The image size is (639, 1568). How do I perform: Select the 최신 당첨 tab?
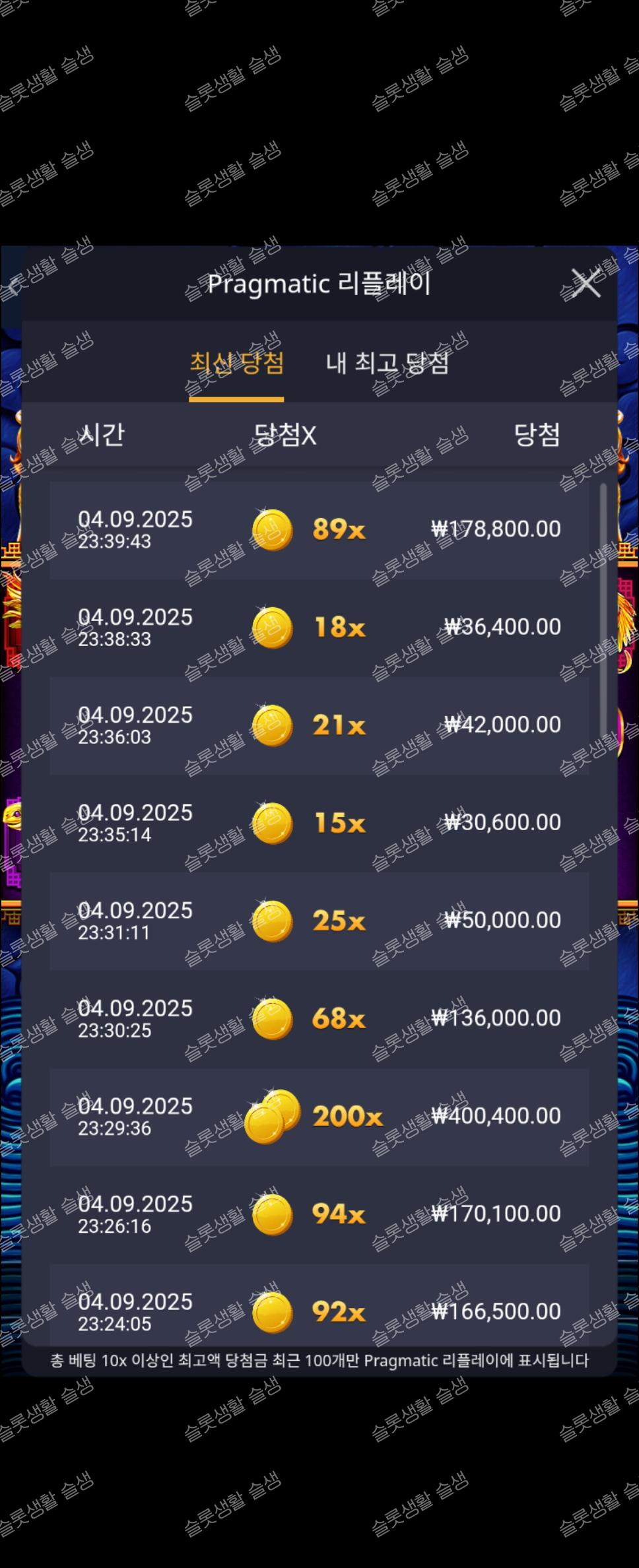coord(236,364)
